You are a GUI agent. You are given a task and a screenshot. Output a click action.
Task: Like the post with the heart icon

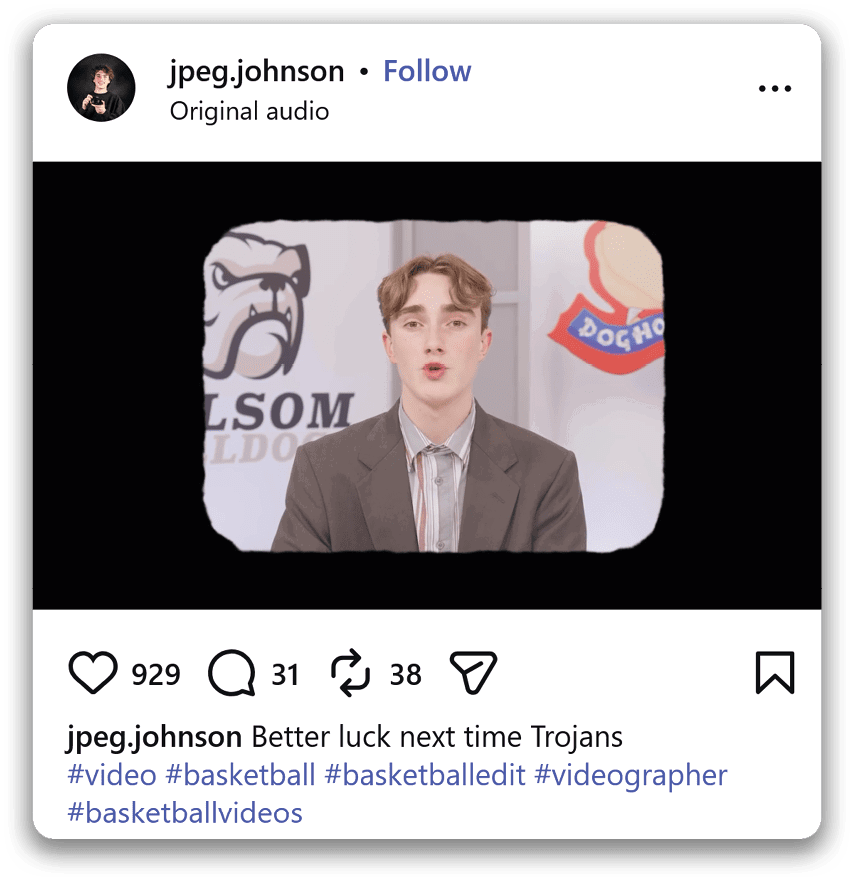pyautogui.click(x=93, y=674)
